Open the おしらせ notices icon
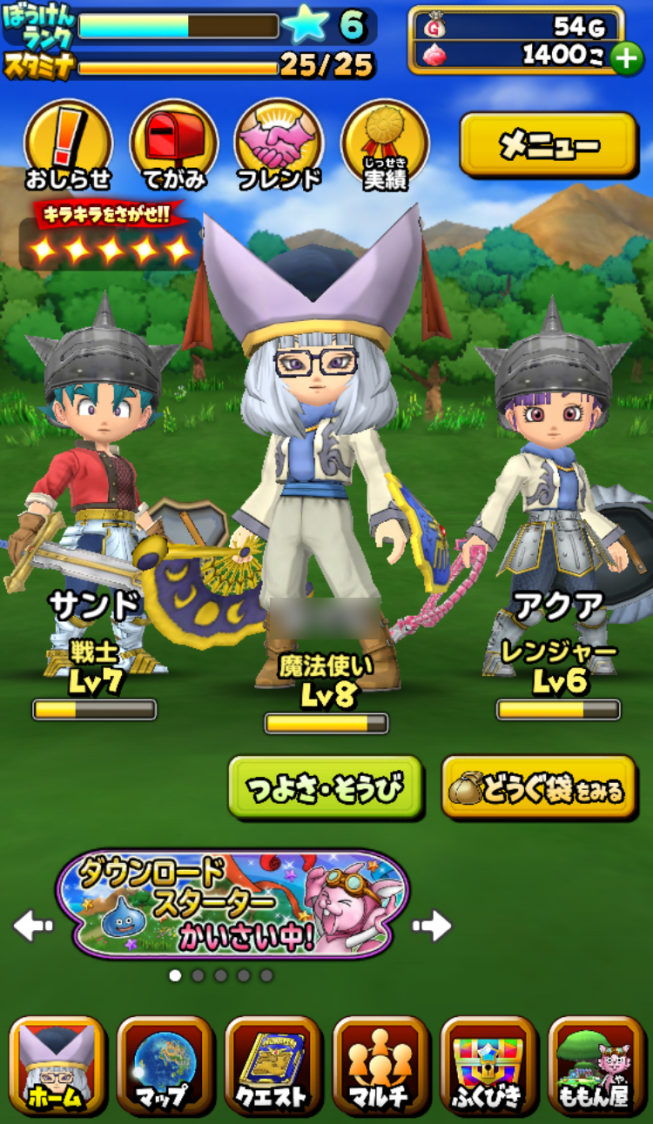653x1124 pixels. (x=68, y=145)
